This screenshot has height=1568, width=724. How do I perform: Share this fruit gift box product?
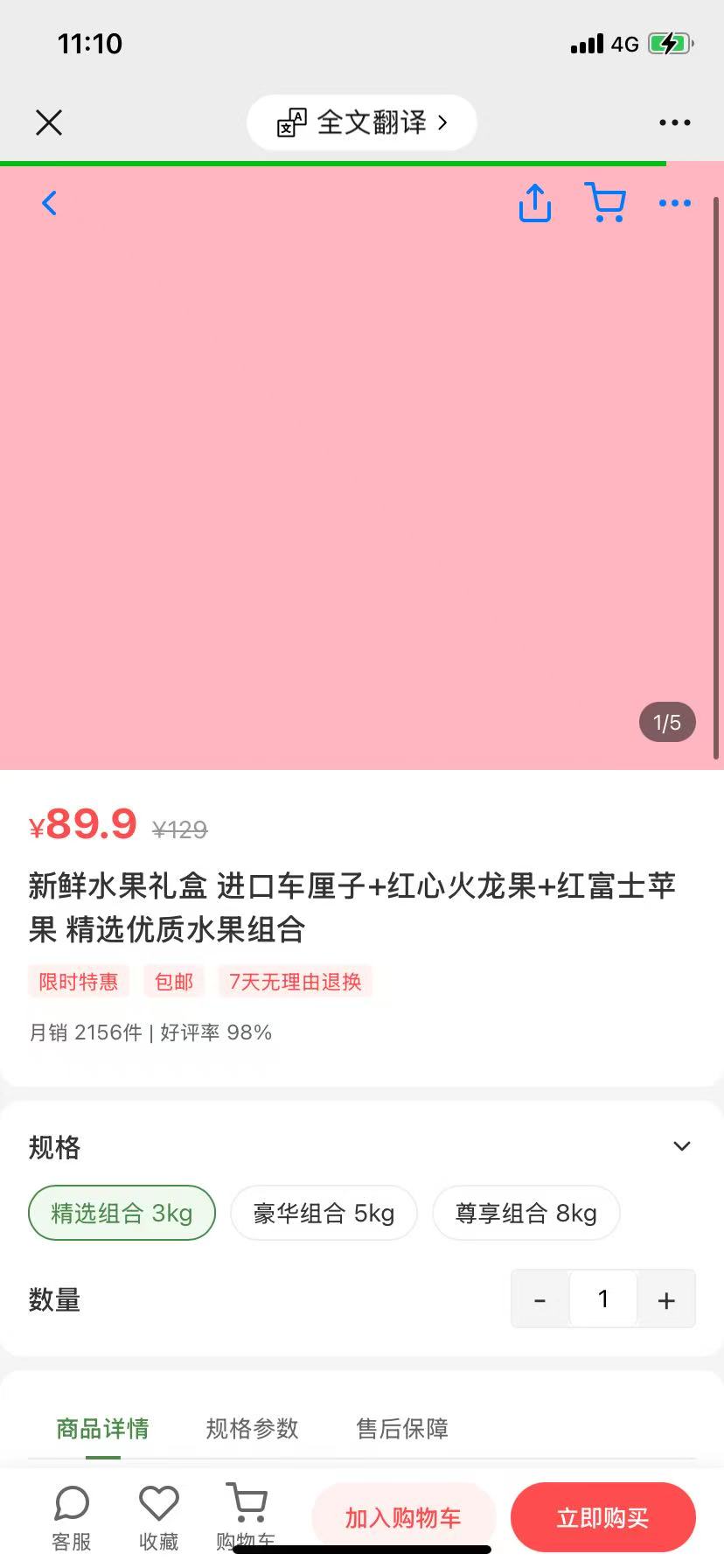[x=534, y=204]
